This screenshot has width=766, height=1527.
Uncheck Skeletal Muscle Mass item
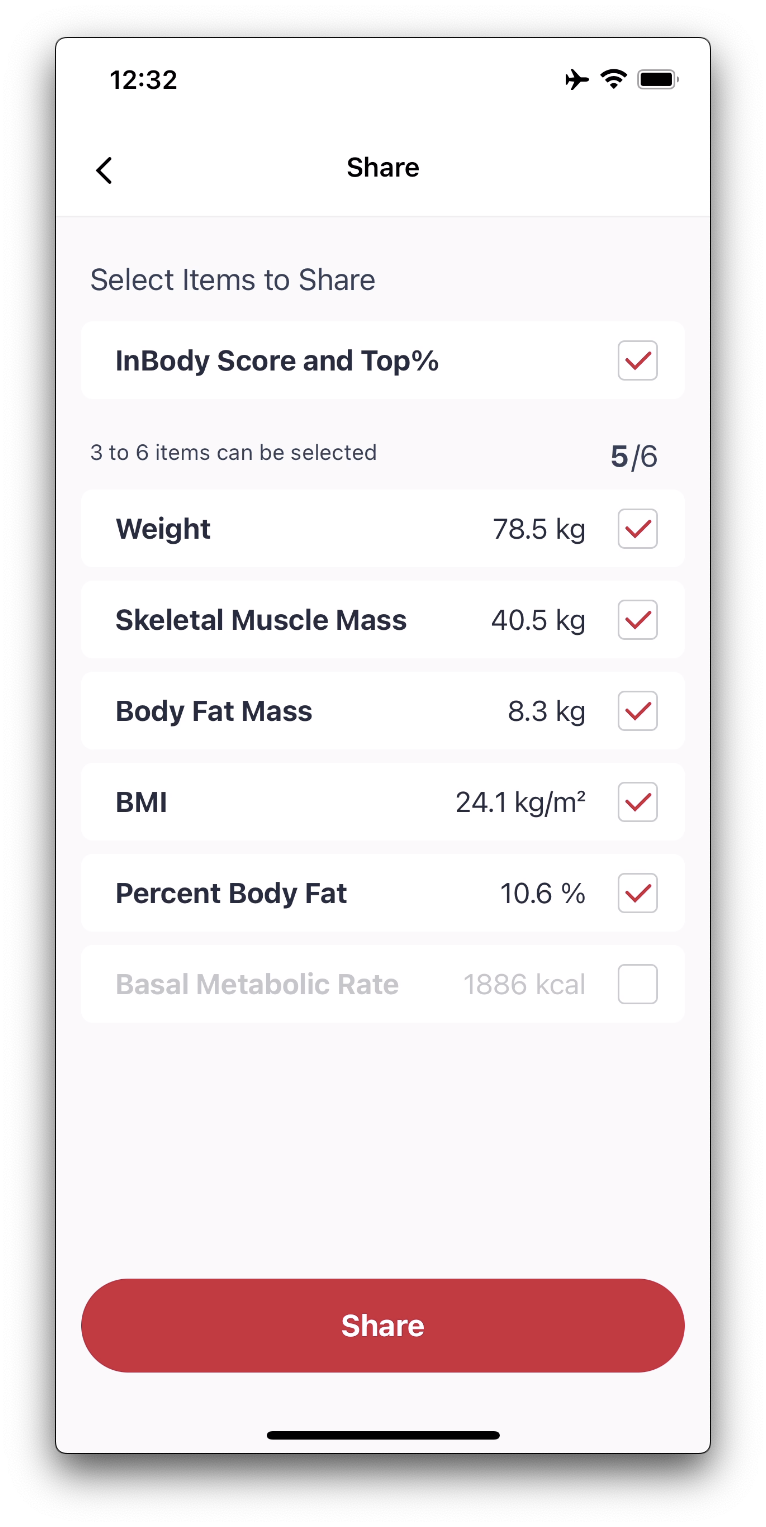[638, 620]
